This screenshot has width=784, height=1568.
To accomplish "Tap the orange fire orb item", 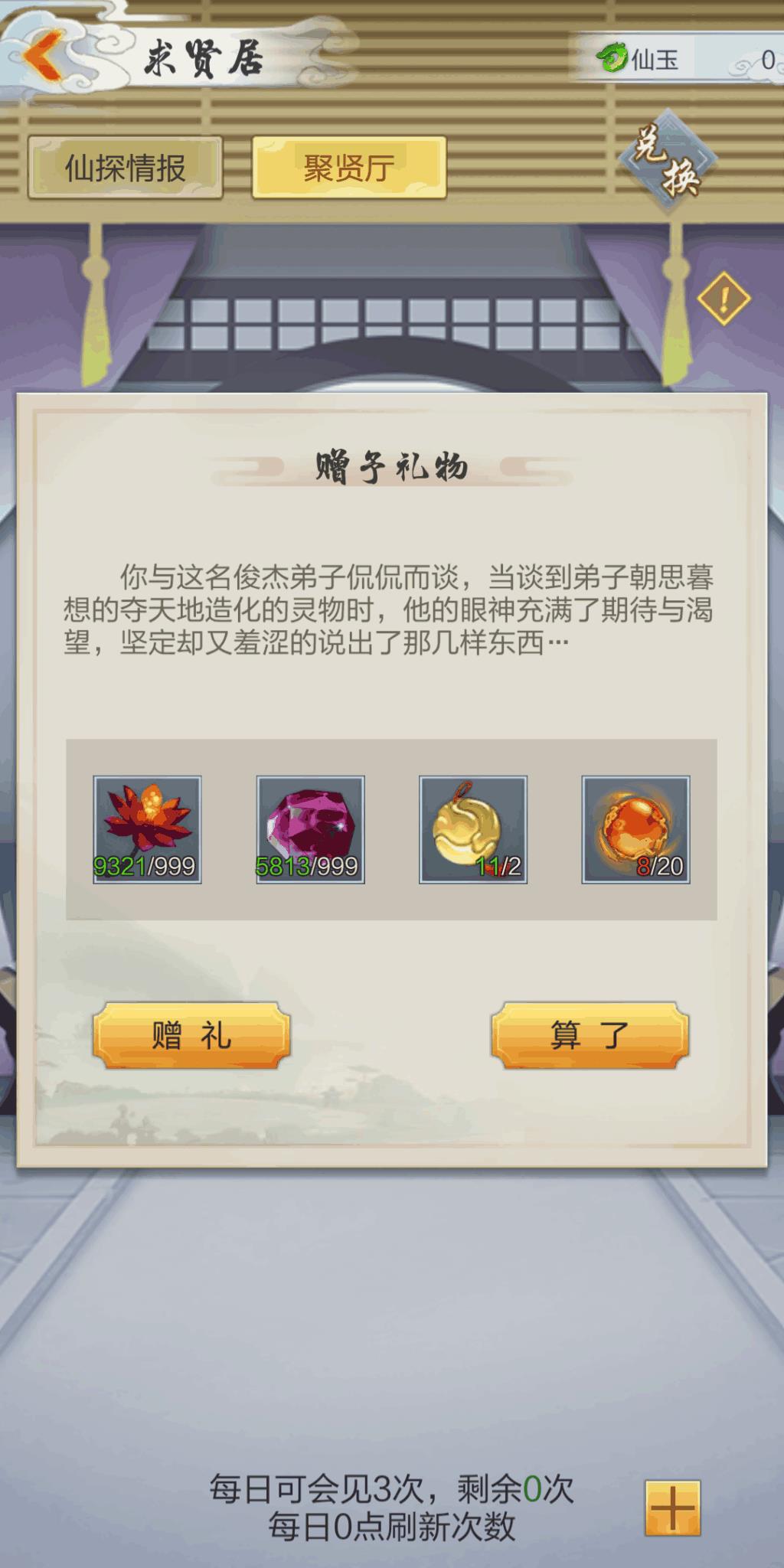I will pyautogui.click(x=635, y=829).
